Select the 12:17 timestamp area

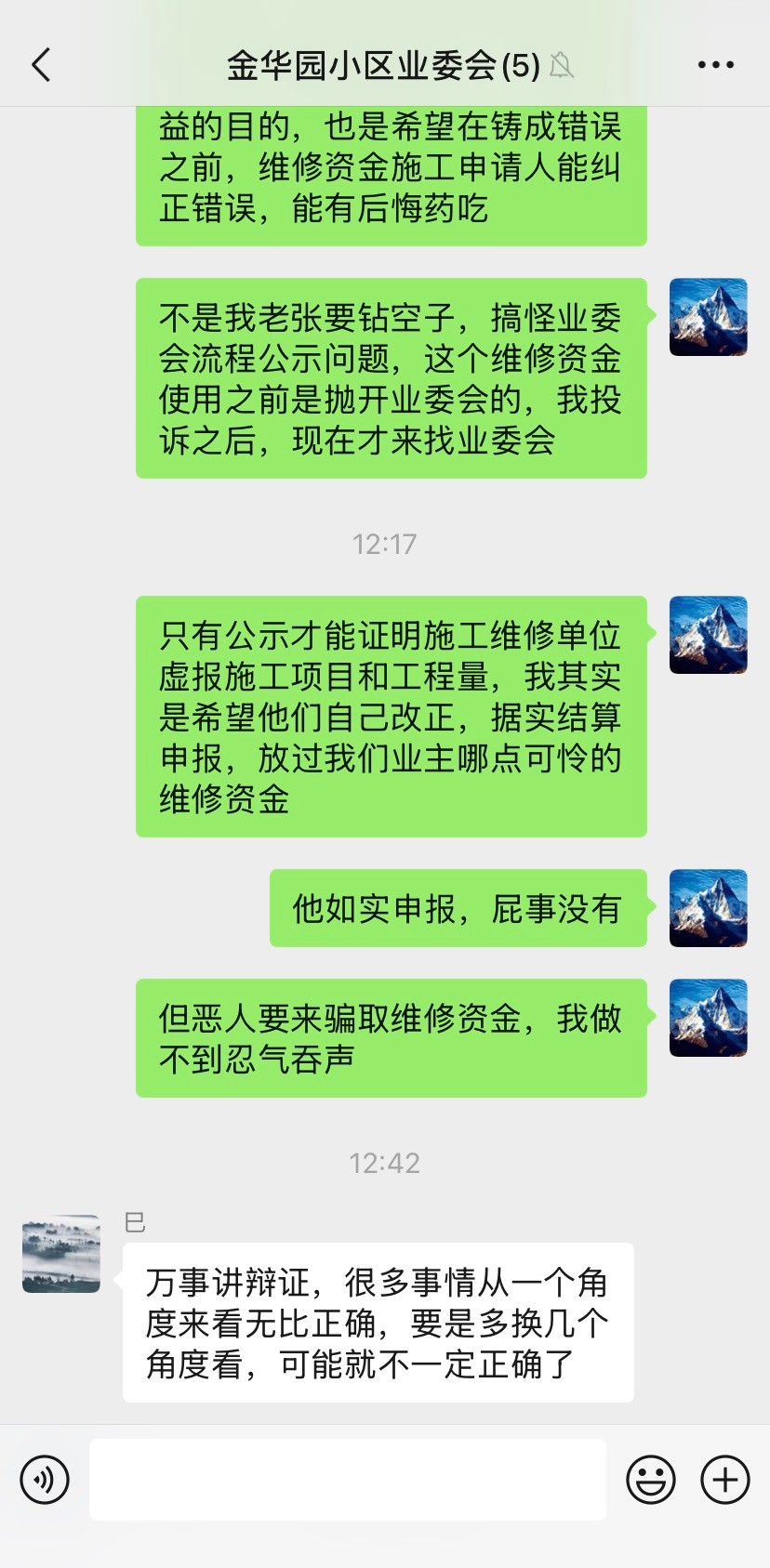[x=385, y=545]
